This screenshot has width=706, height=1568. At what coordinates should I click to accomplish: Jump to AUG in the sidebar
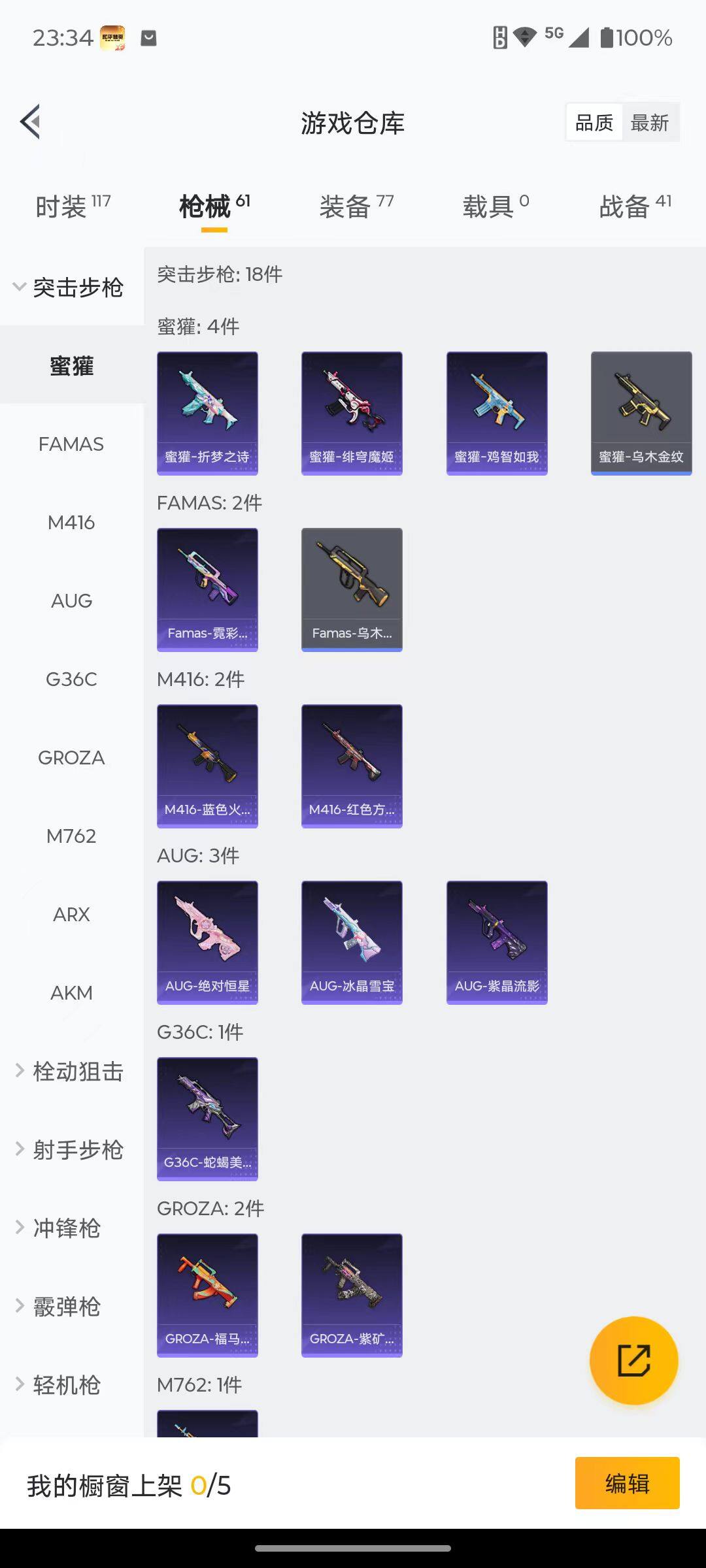(71, 601)
